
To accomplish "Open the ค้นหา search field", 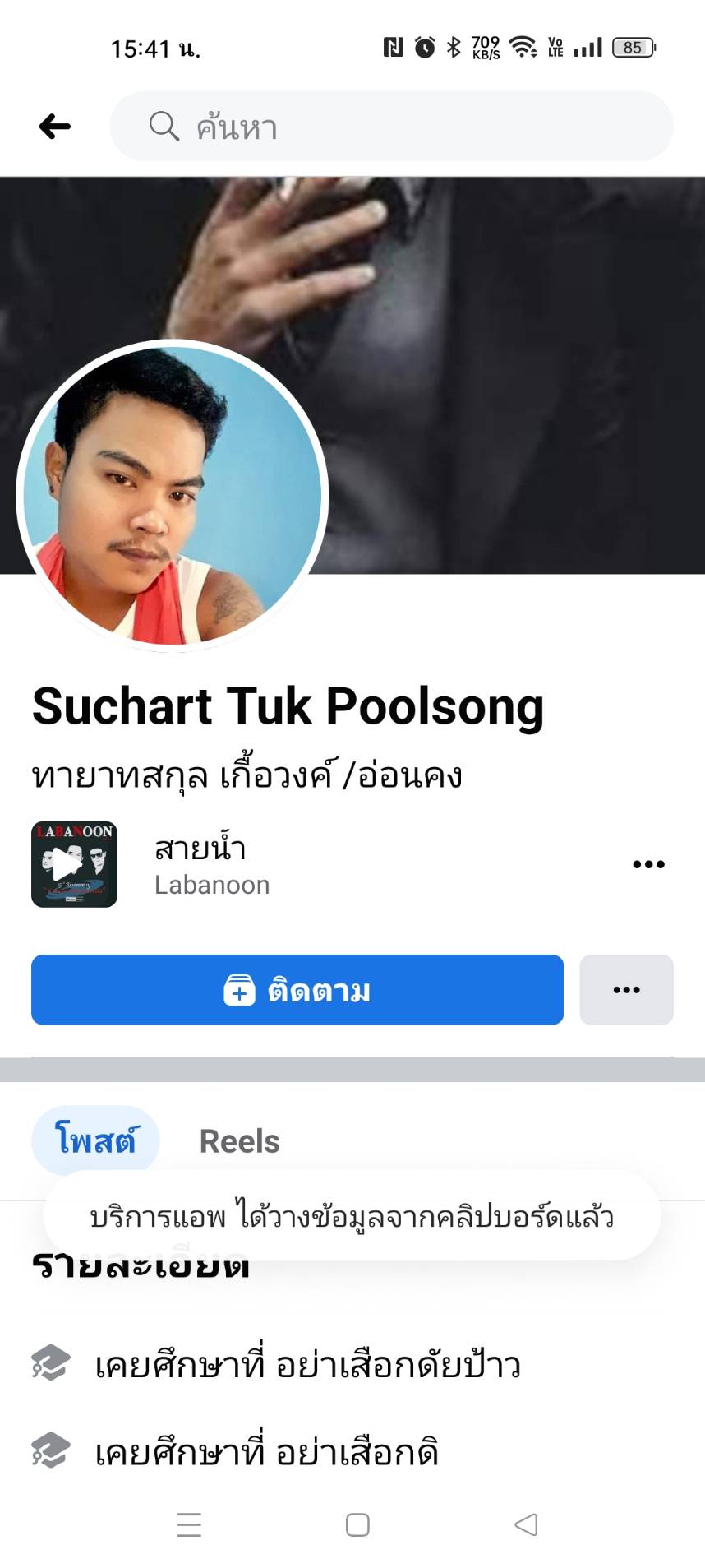I will tap(391, 127).
